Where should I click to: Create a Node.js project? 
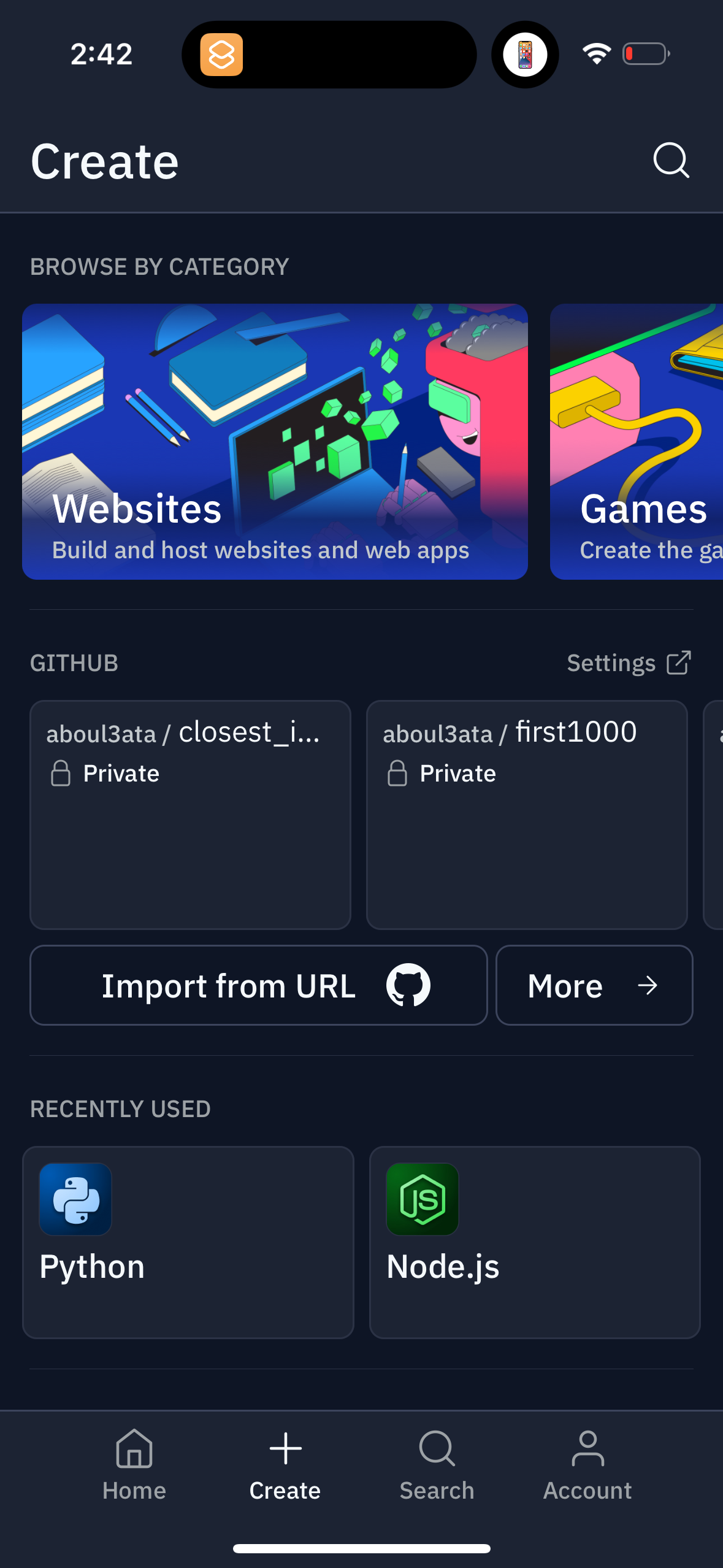pos(534,1242)
